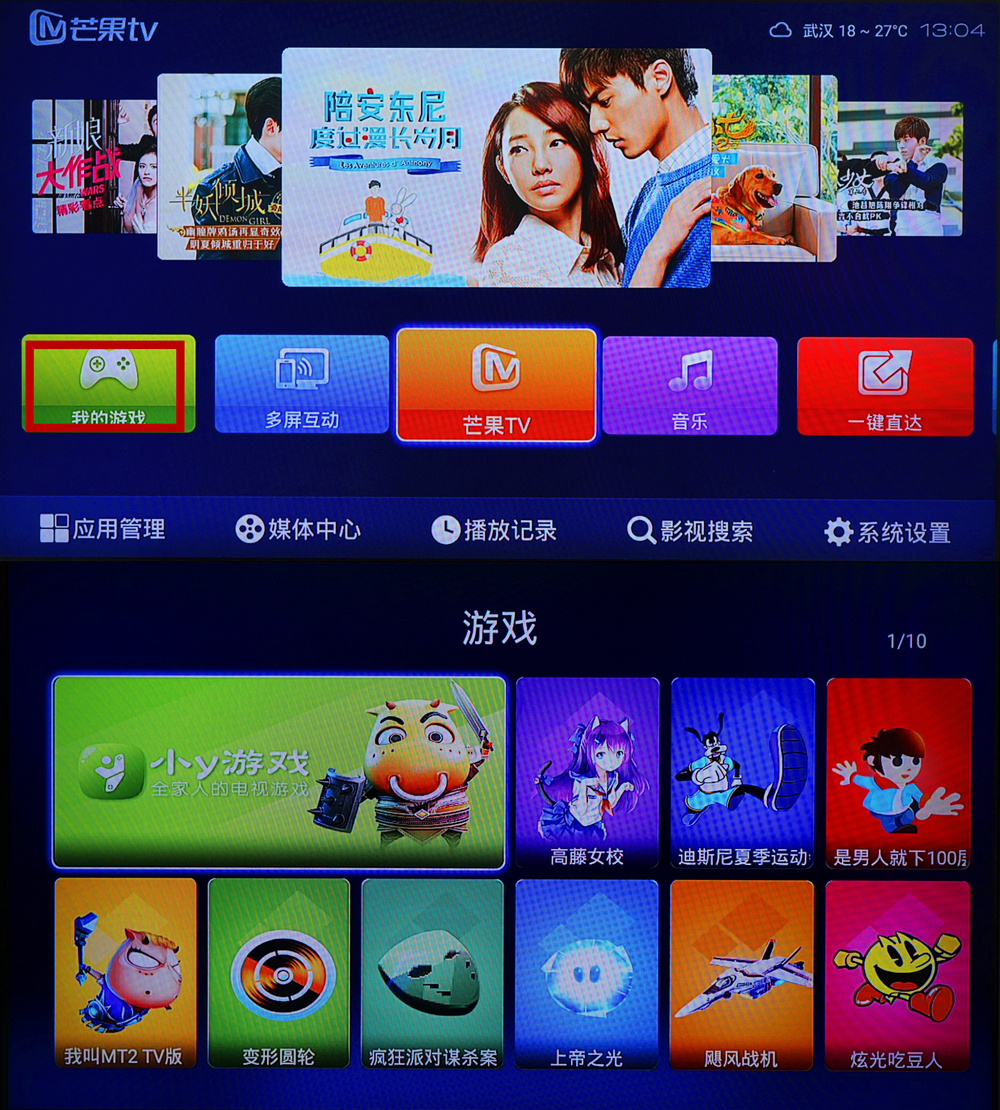
Task: Open 系统设置 system settings
Action: coord(887,532)
